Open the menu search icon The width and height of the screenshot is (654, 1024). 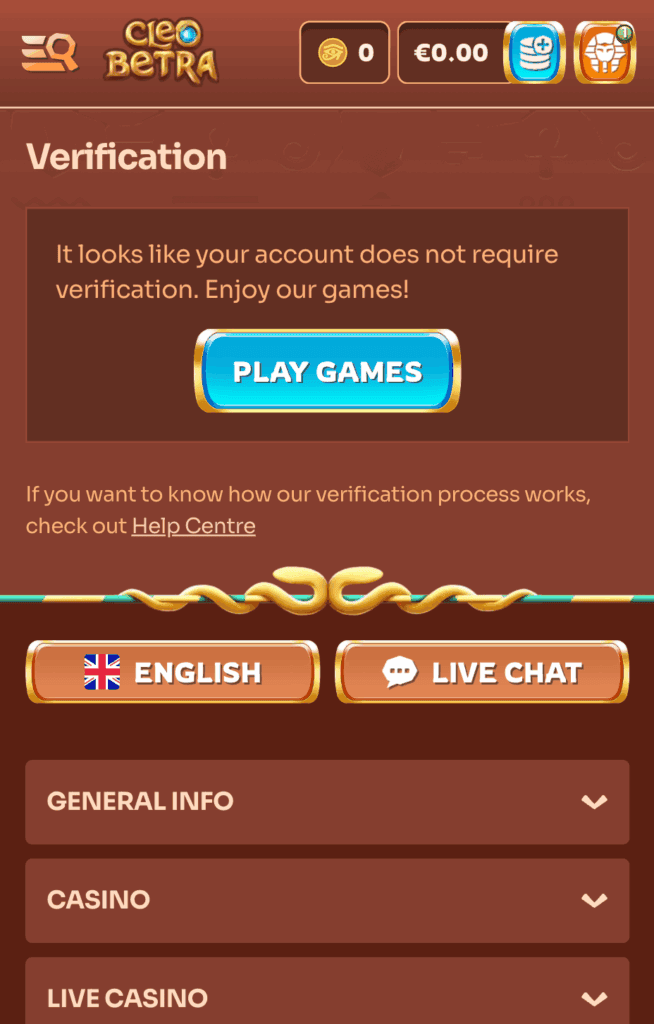[50, 52]
